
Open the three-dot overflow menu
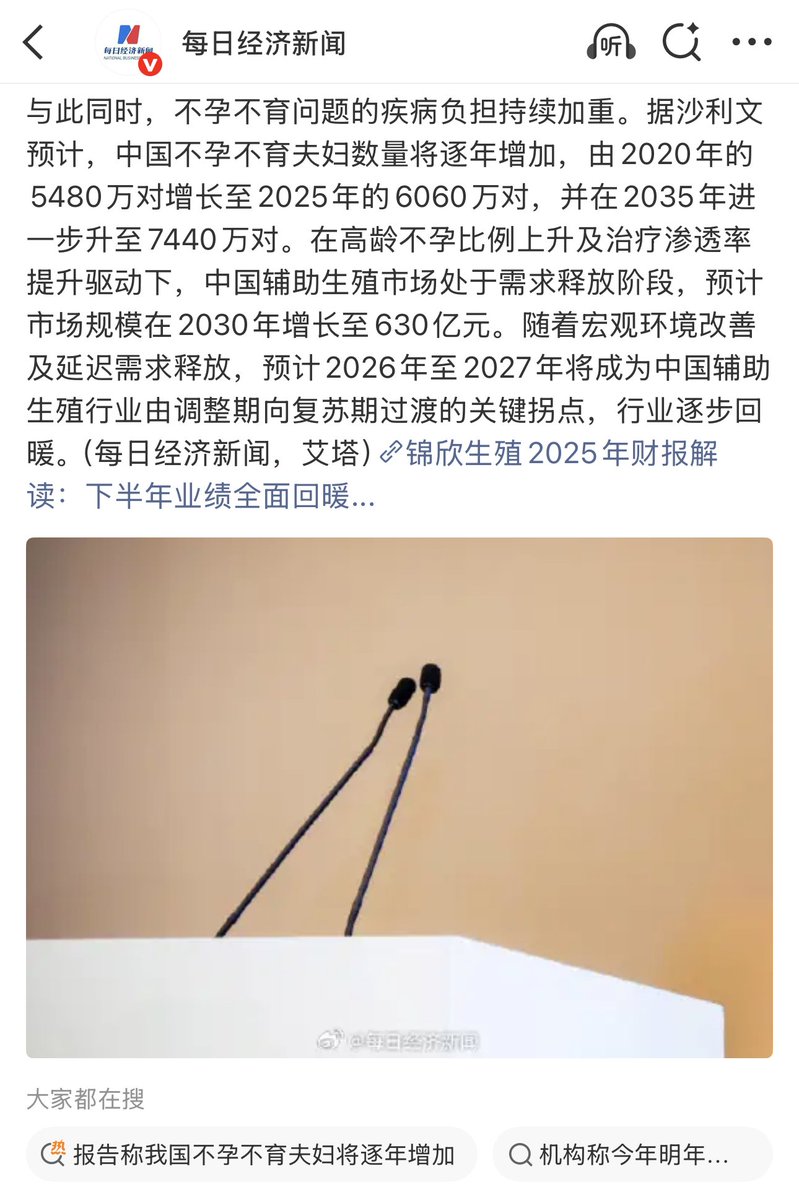pyautogui.click(x=751, y=42)
